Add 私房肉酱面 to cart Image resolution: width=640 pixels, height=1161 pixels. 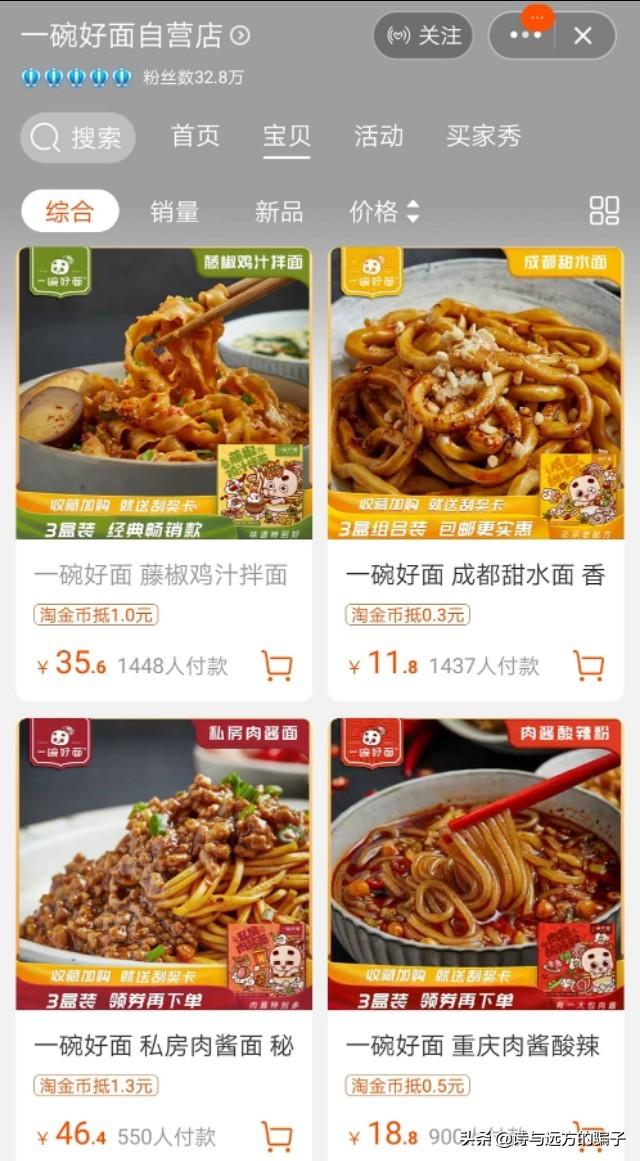coord(277,1136)
